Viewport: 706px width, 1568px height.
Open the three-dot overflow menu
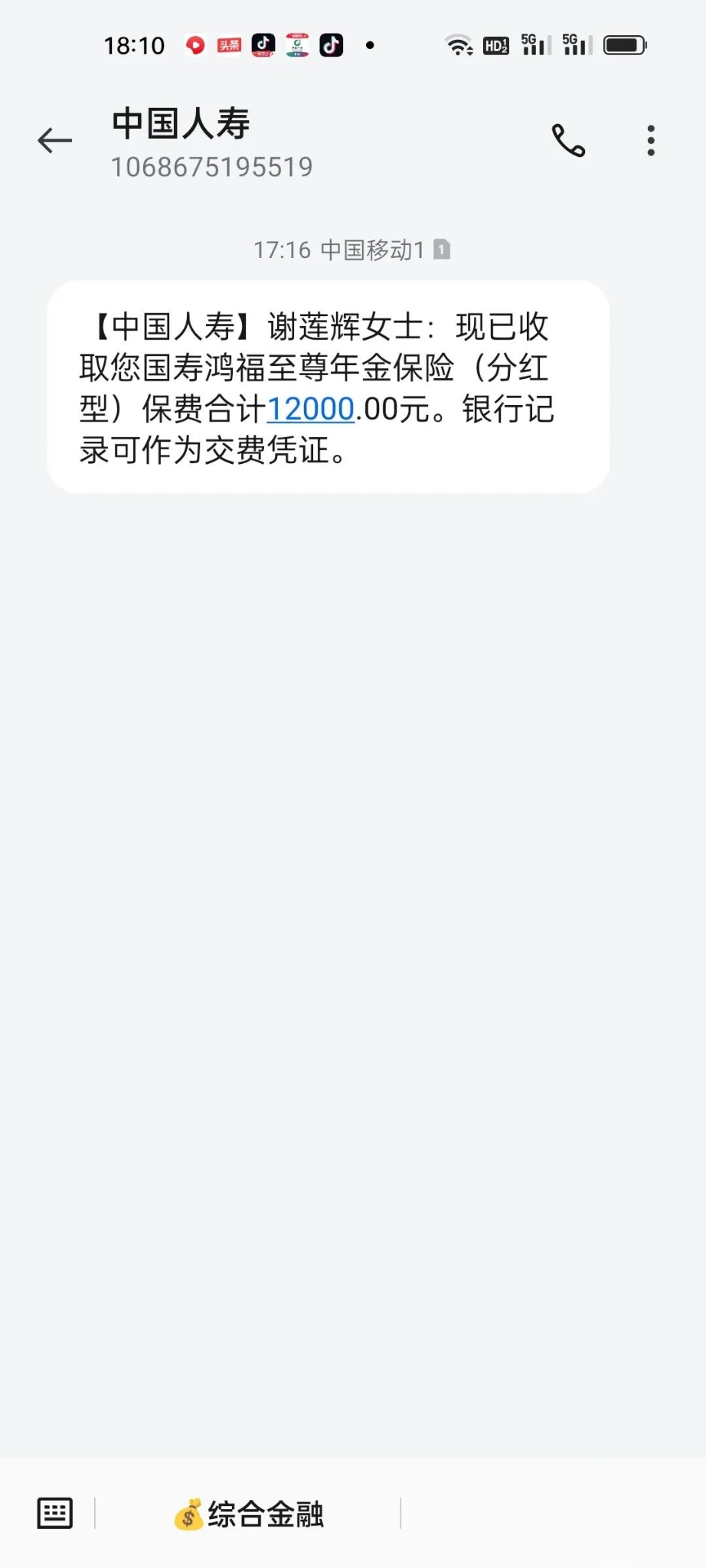click(x=651, y=141)
